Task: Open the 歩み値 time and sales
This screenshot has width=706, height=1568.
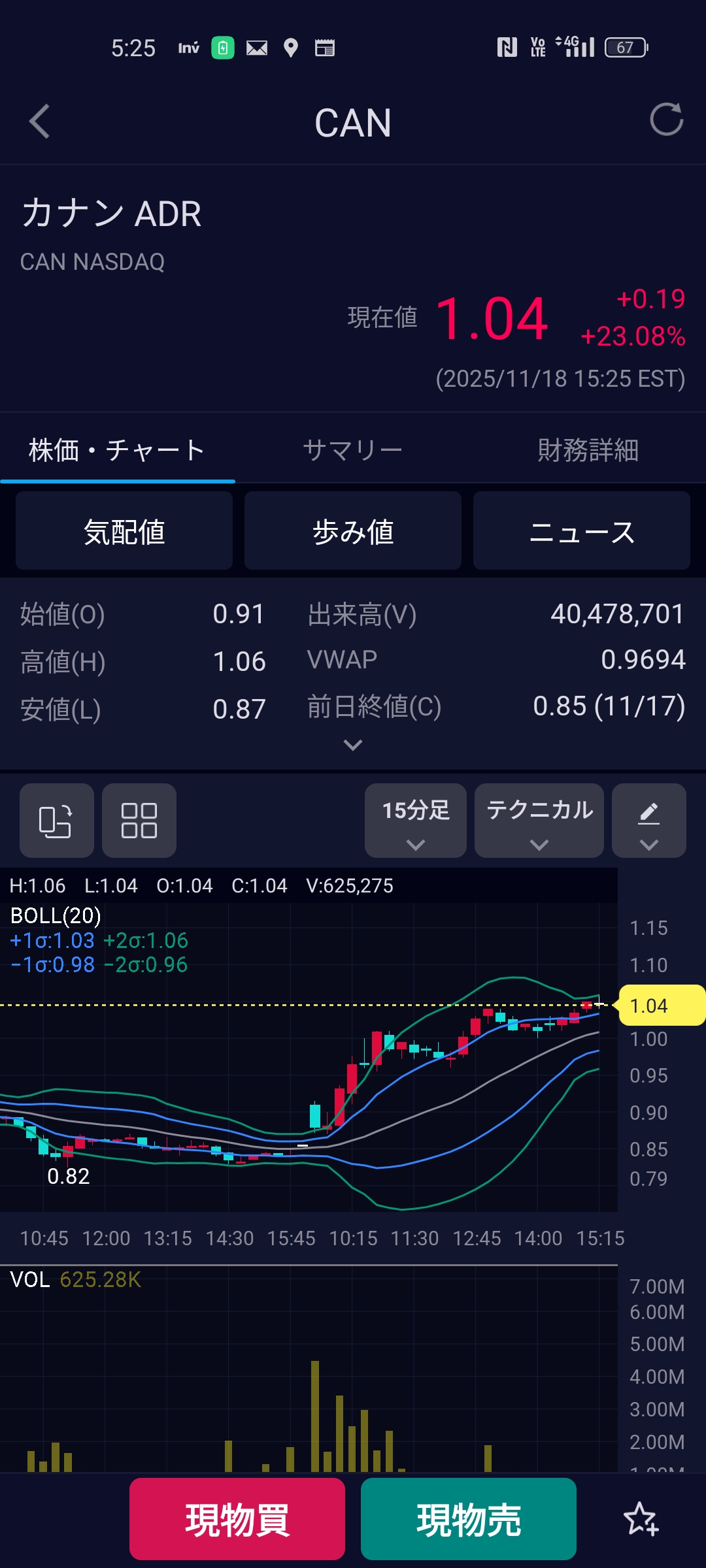Action: click(x=353, y=531)
